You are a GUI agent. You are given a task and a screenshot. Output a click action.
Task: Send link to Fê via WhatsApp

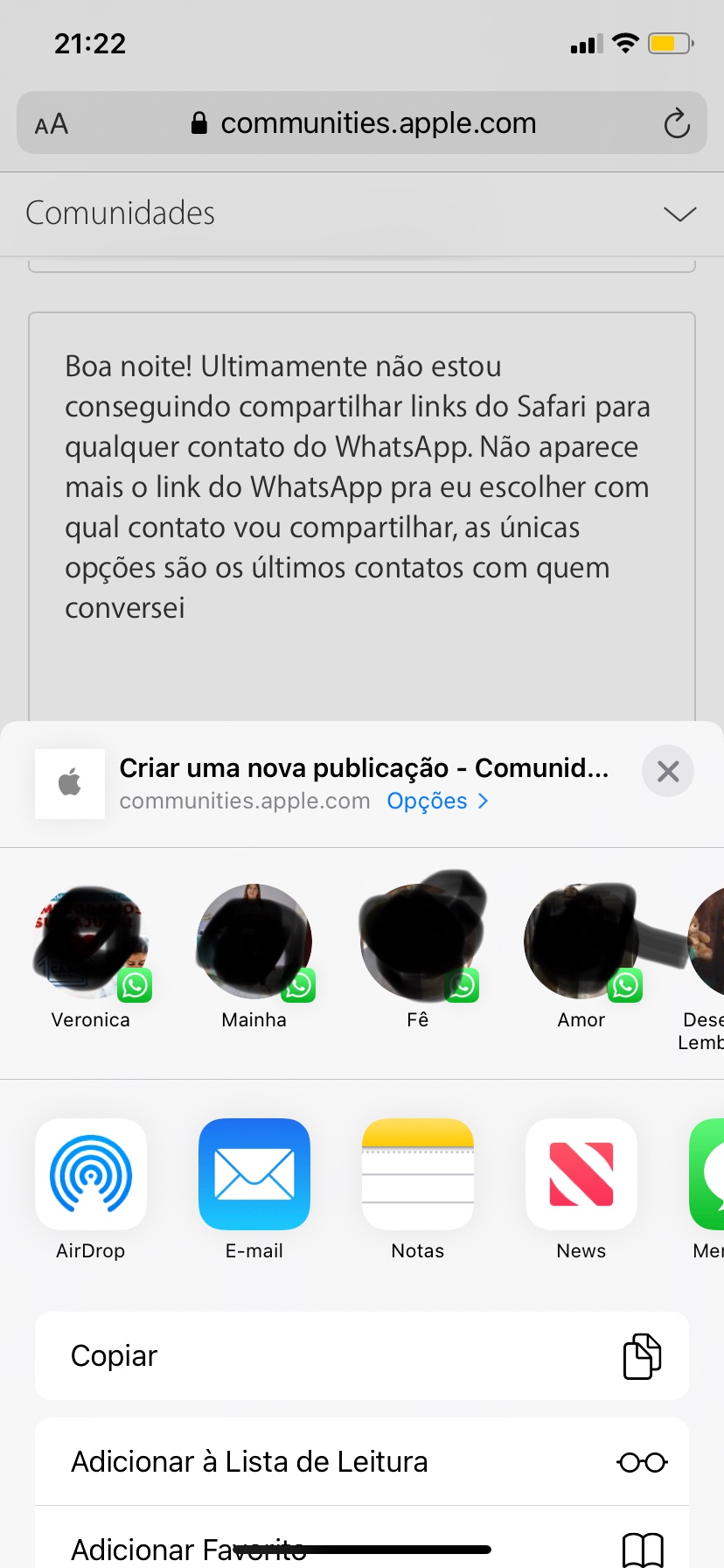click(418, 943)
